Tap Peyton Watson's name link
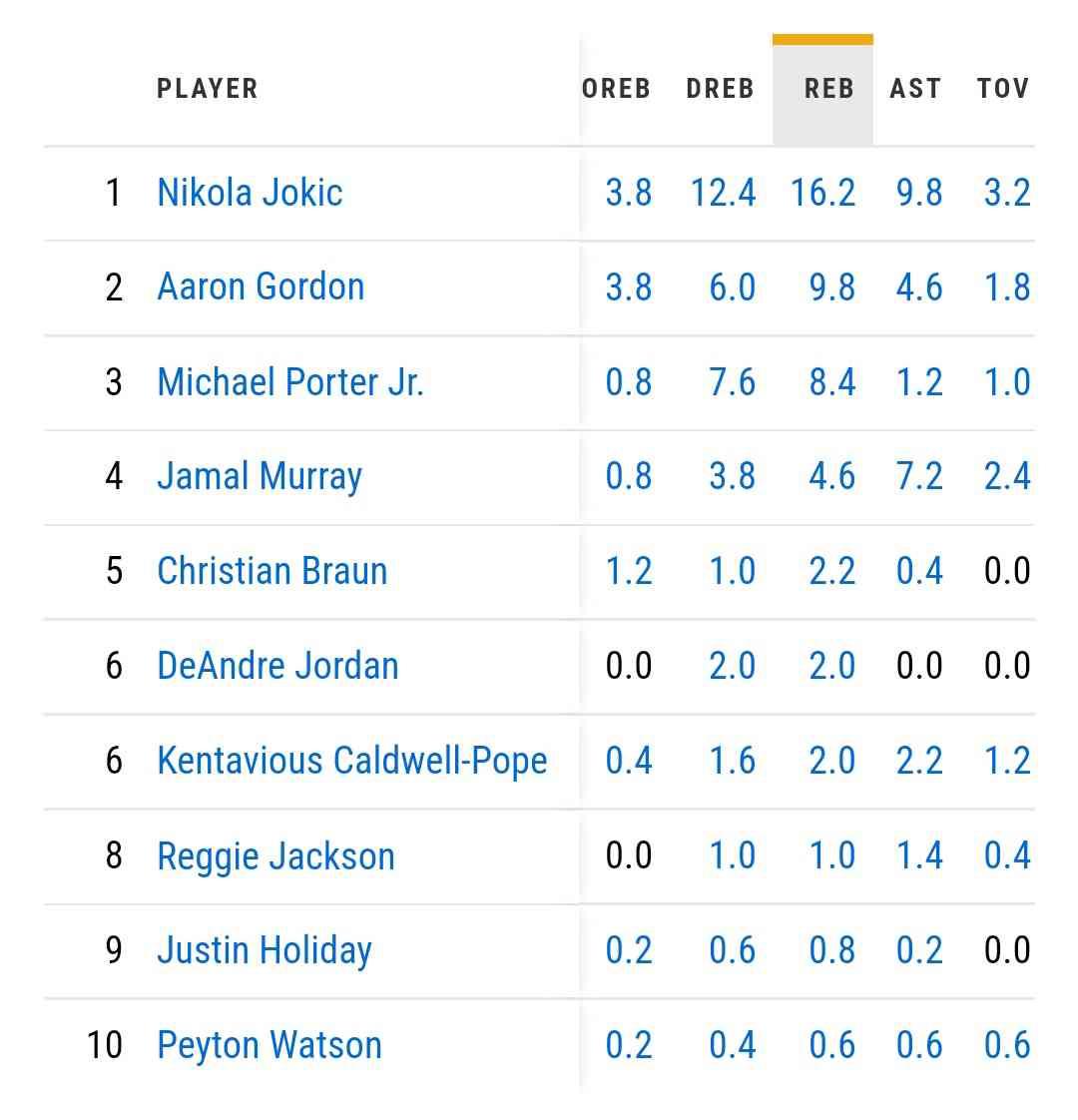1078x1120 pixels. [x=269, y=1045]
